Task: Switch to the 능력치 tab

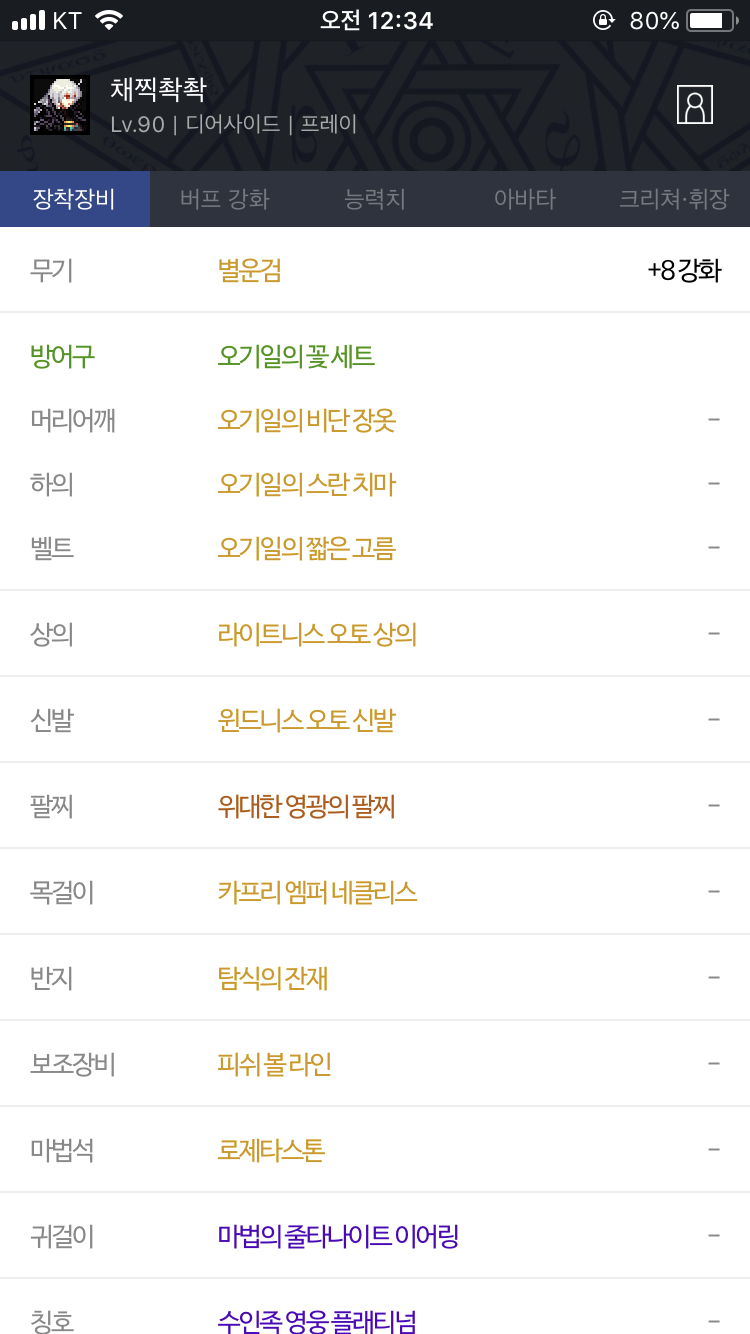Action: pyautogui.click(x=375, y=199)
